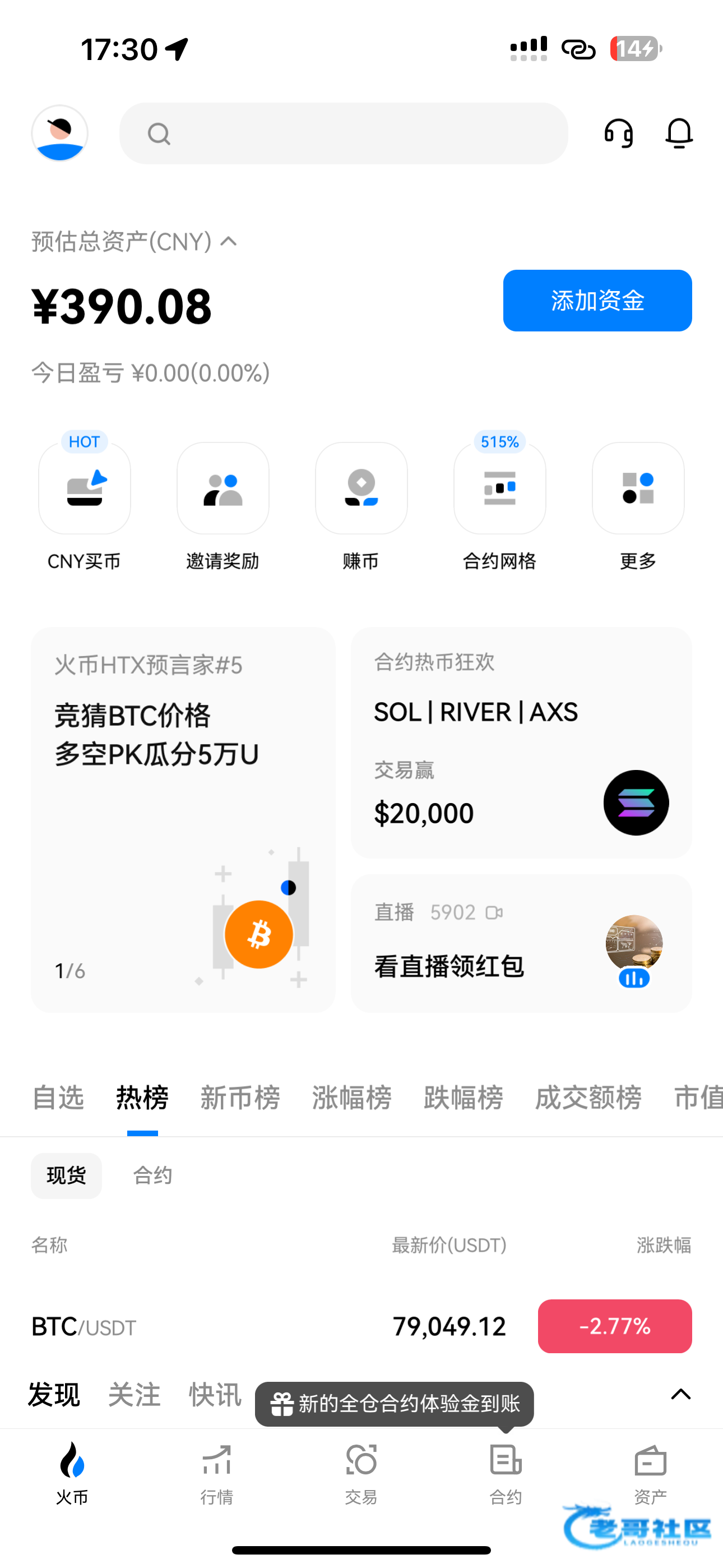Open CNY买币 shortcut
Image resolution: width=723 pixels, height=1568 pixels.
click(85, 489)
